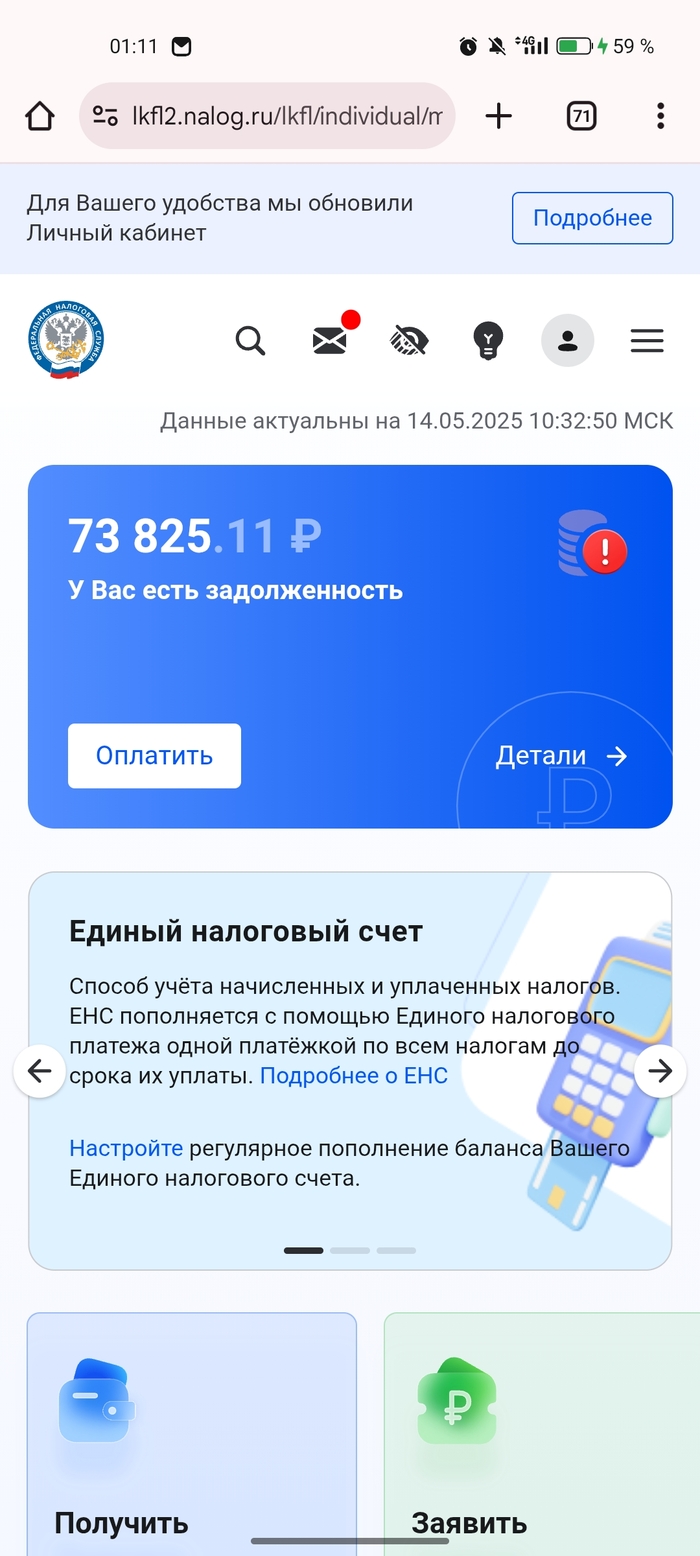Open the browser overflow menu
700x1556 pixels.
(660, 117)
